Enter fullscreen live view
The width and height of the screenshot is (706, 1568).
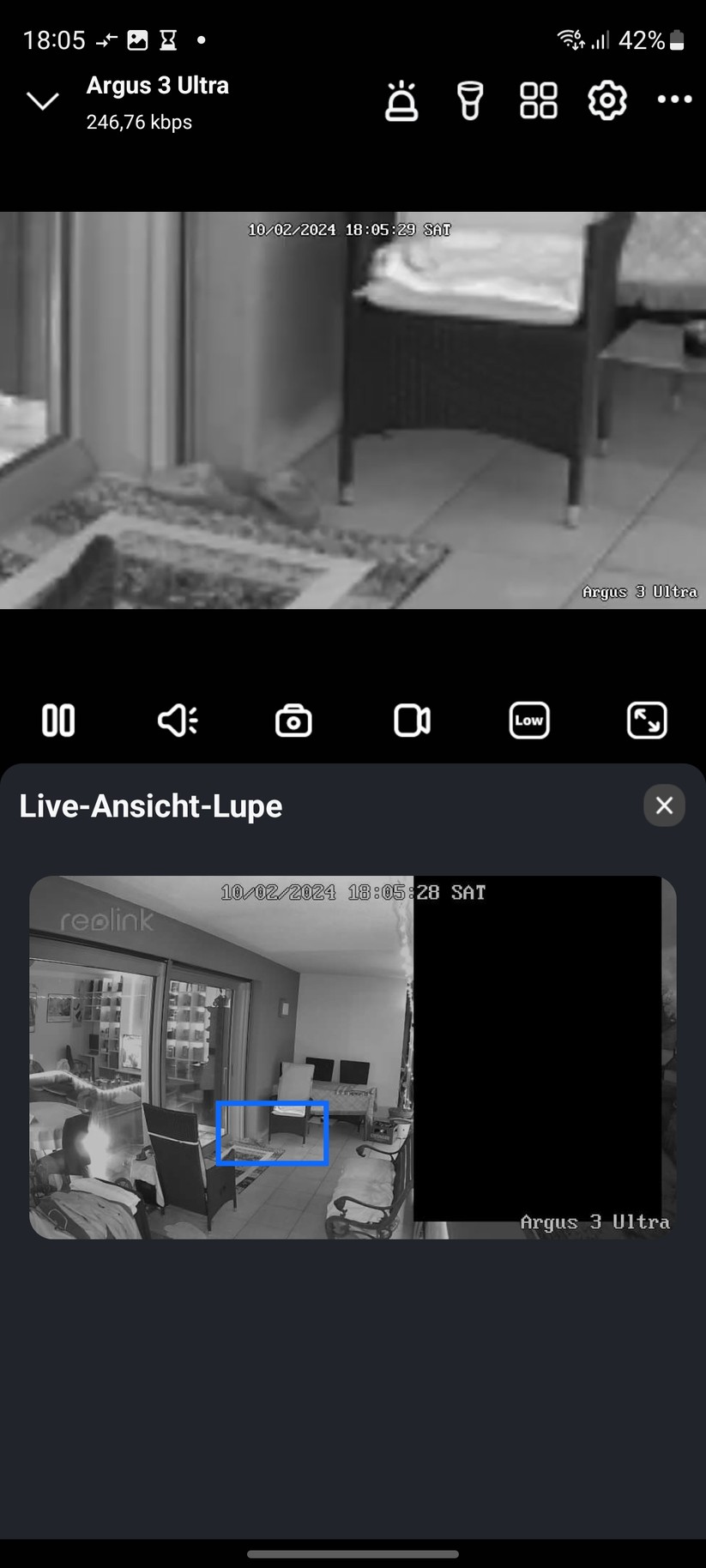tap(648, 721)
